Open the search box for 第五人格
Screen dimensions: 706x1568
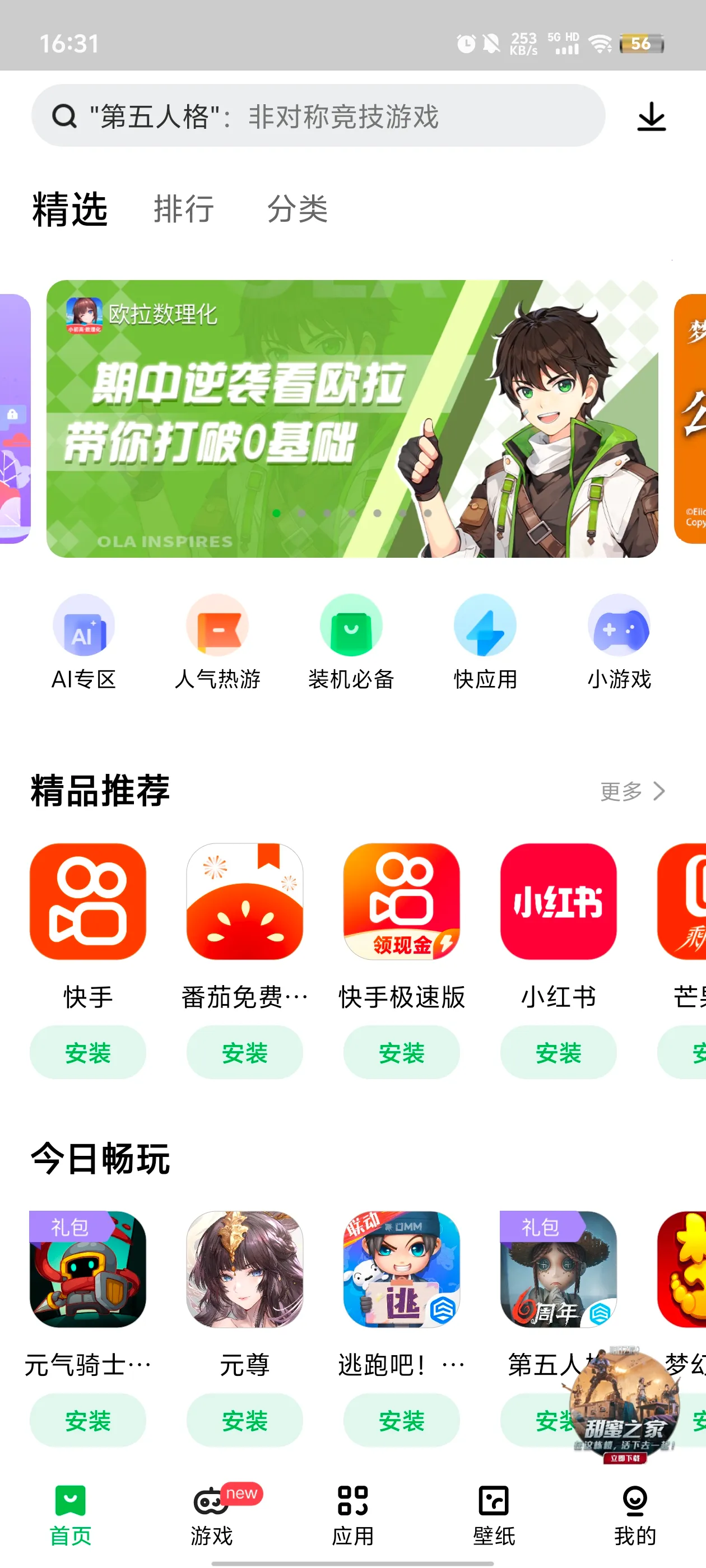[x=317, y=116]
